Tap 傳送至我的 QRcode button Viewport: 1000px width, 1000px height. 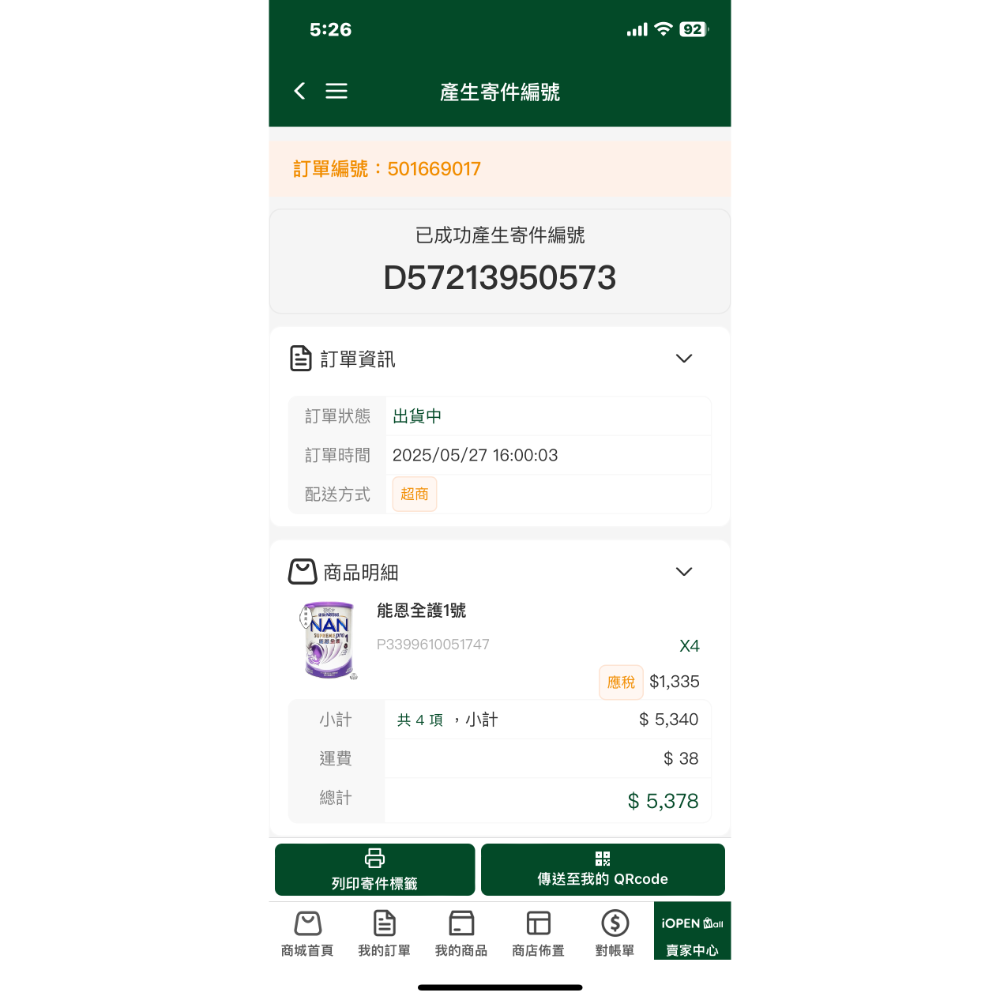pyautogui.click(x=602, y=869)
